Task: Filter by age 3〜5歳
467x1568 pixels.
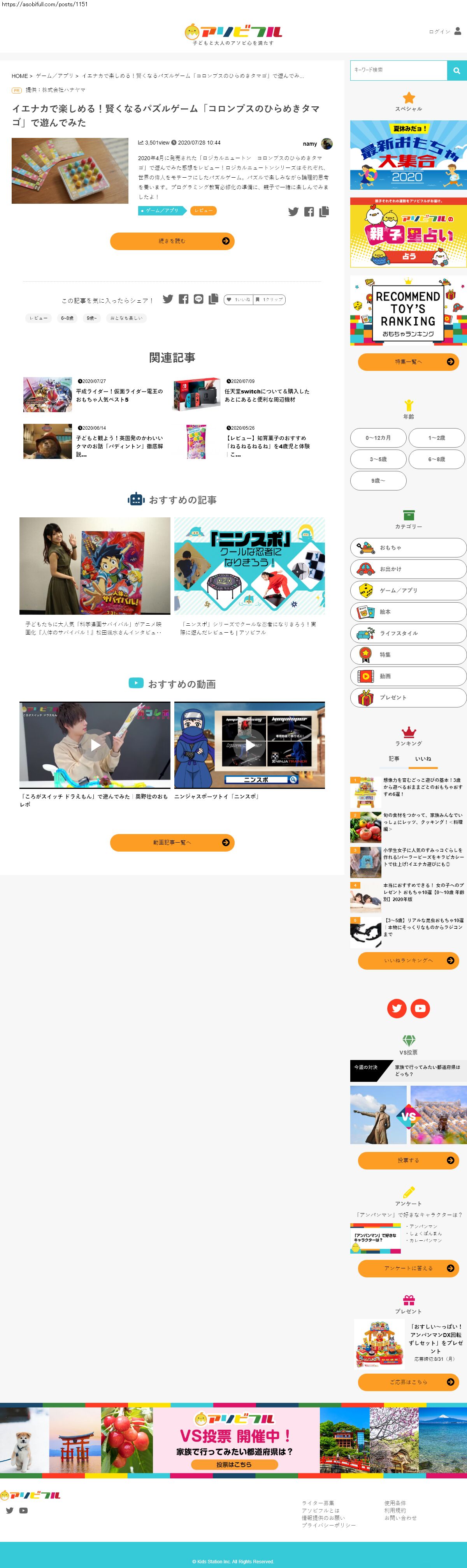Action: point(378,459)
